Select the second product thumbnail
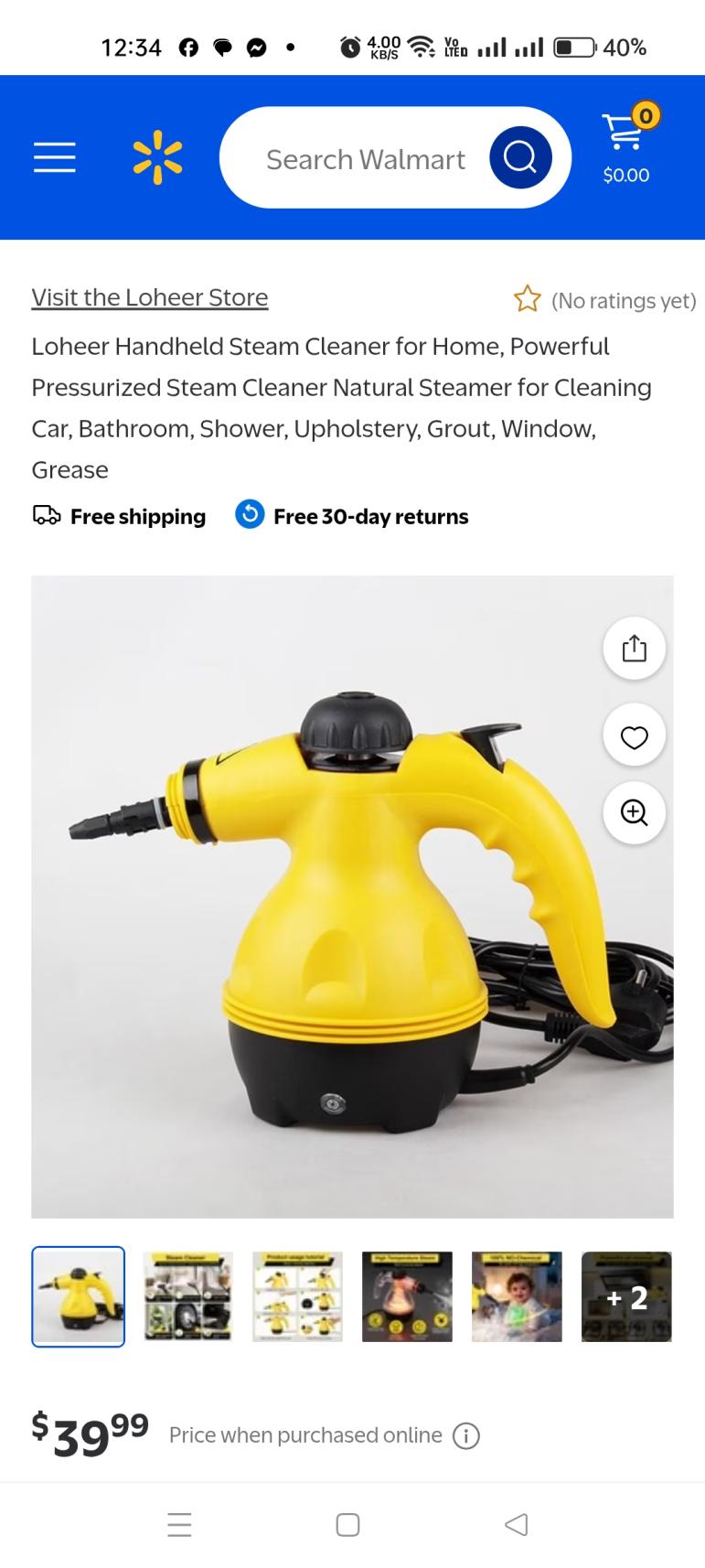 point(188,1296)
